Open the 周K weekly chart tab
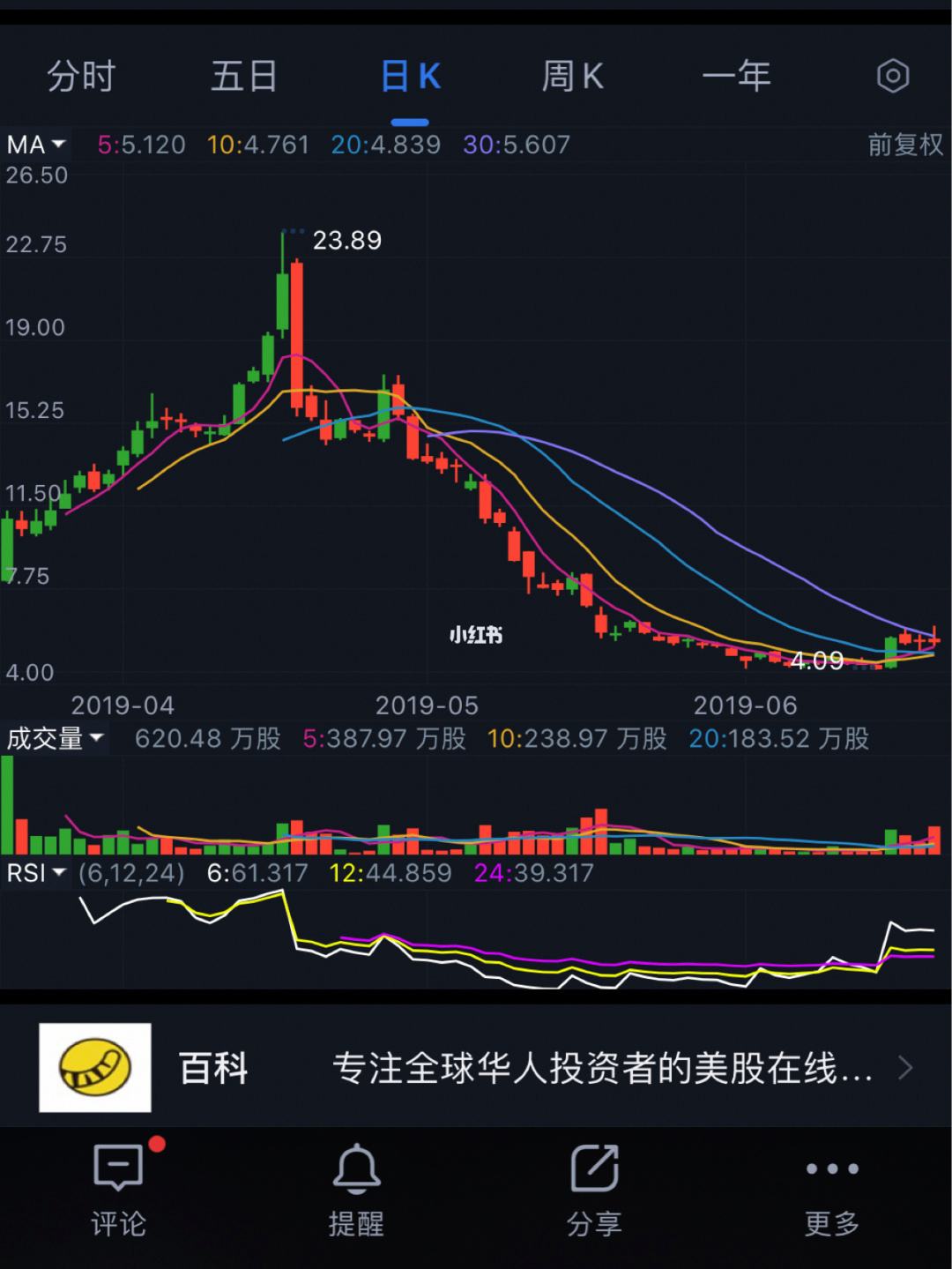Image resolution: width=952 pixels, height=1269 pixels. 572,77
